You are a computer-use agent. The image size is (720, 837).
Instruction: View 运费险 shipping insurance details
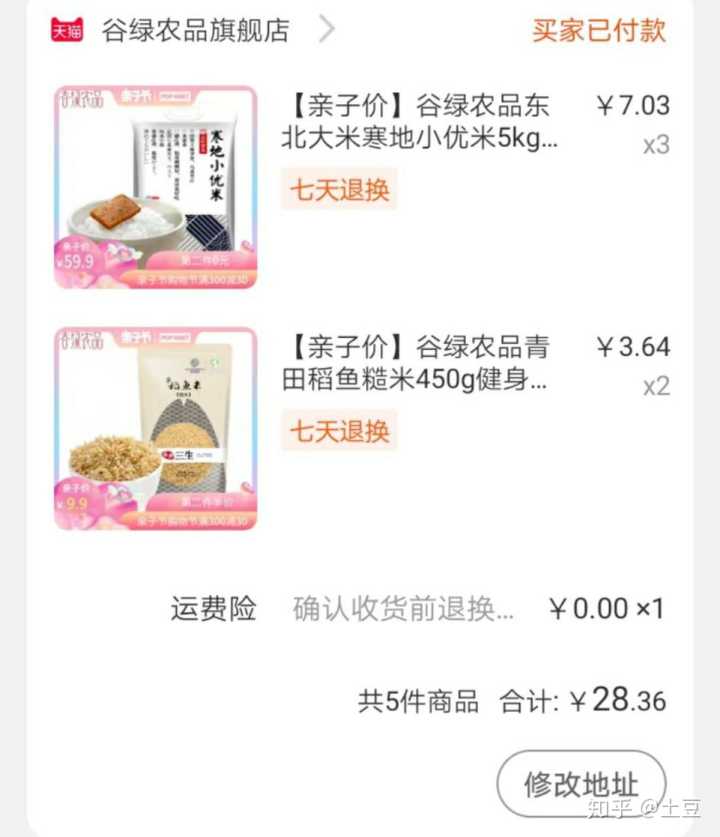tap(403, 608)
